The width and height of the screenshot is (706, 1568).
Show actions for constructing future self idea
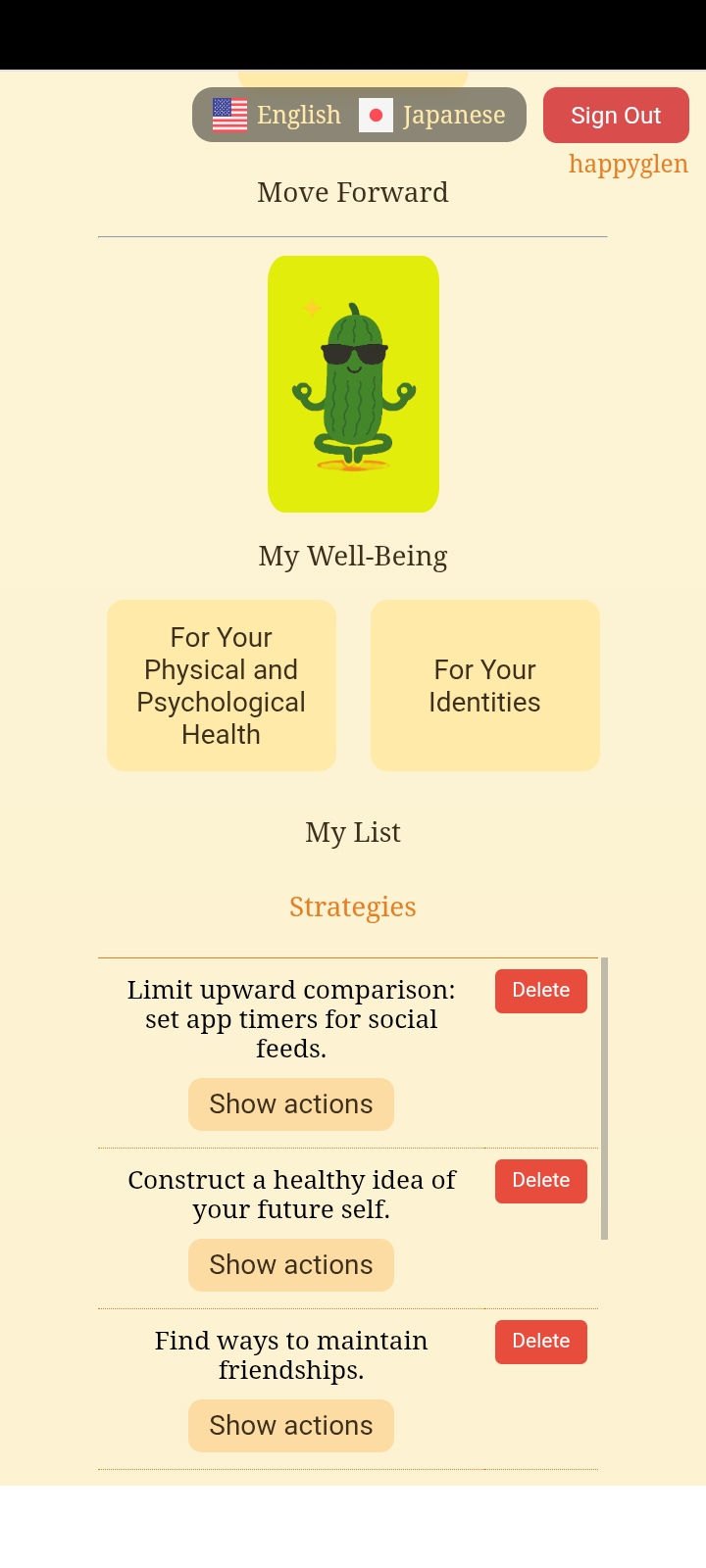pos(291,1265)
